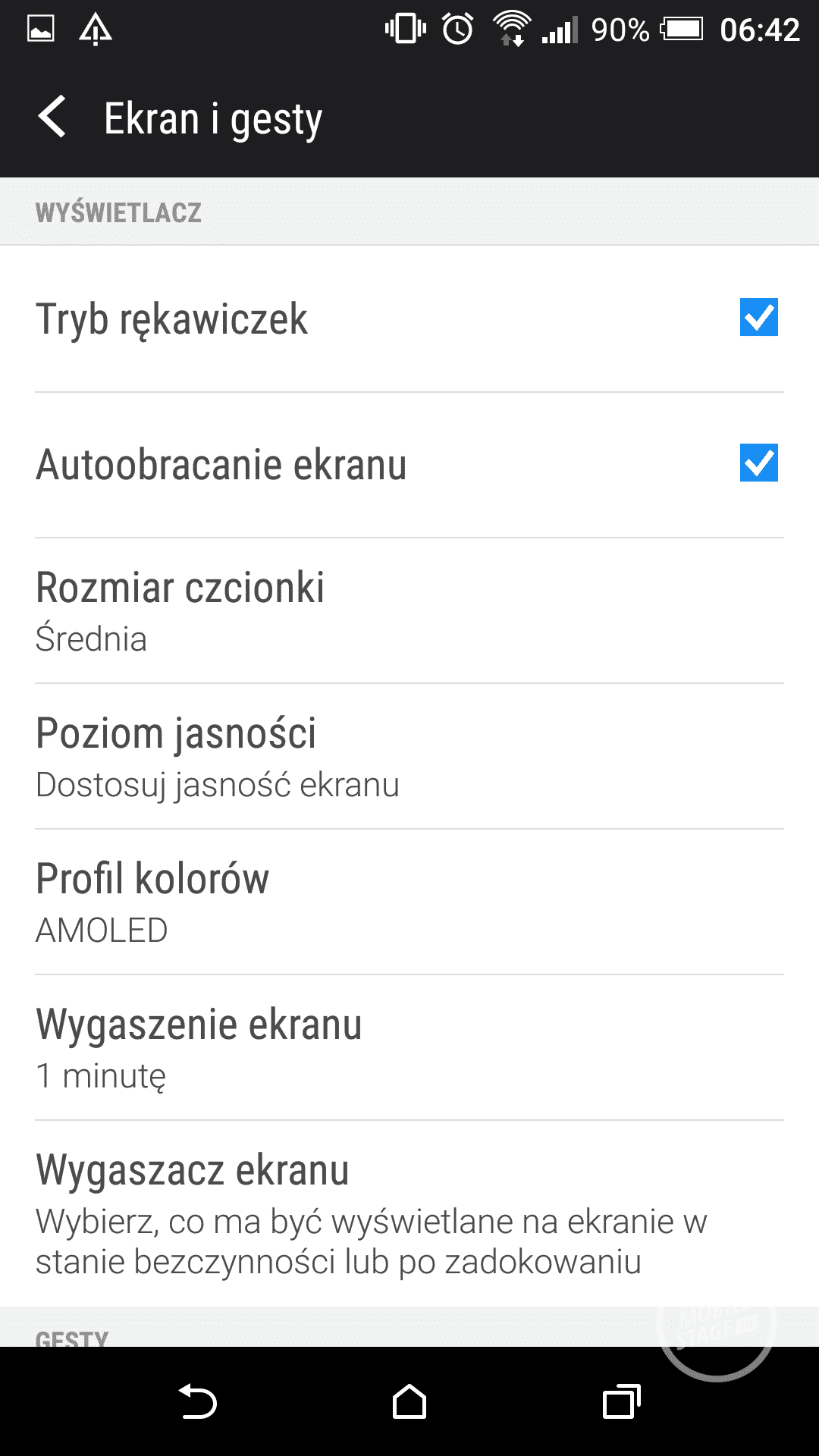
Task: Select Profil kolorów option
Action: pos(409,902)
